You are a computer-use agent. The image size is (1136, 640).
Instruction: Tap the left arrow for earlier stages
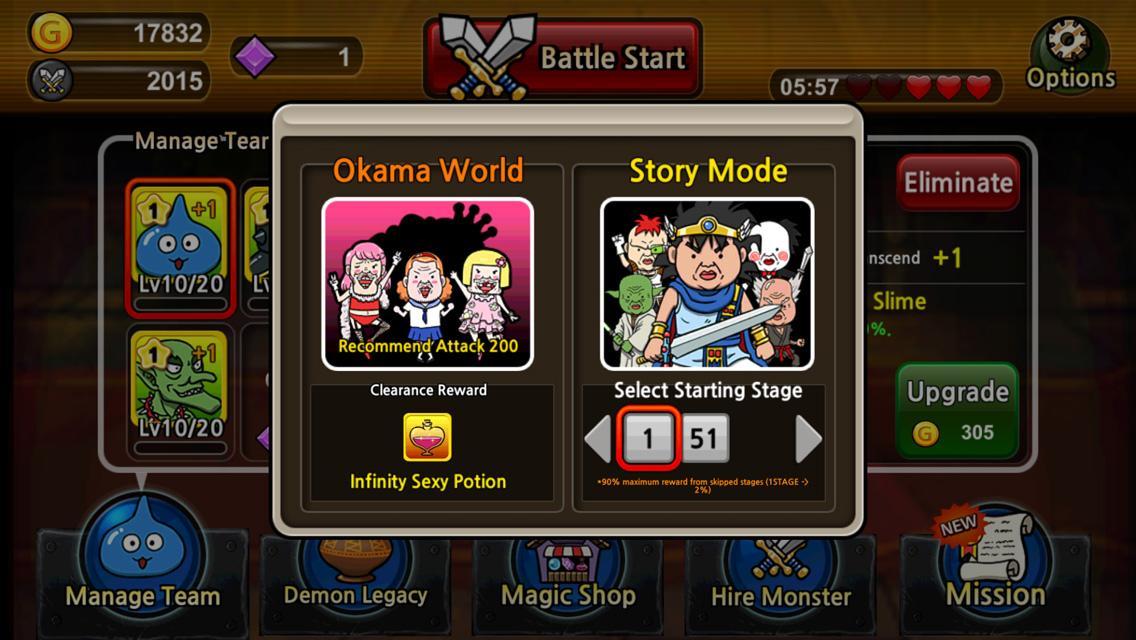(x=598, y=439)
